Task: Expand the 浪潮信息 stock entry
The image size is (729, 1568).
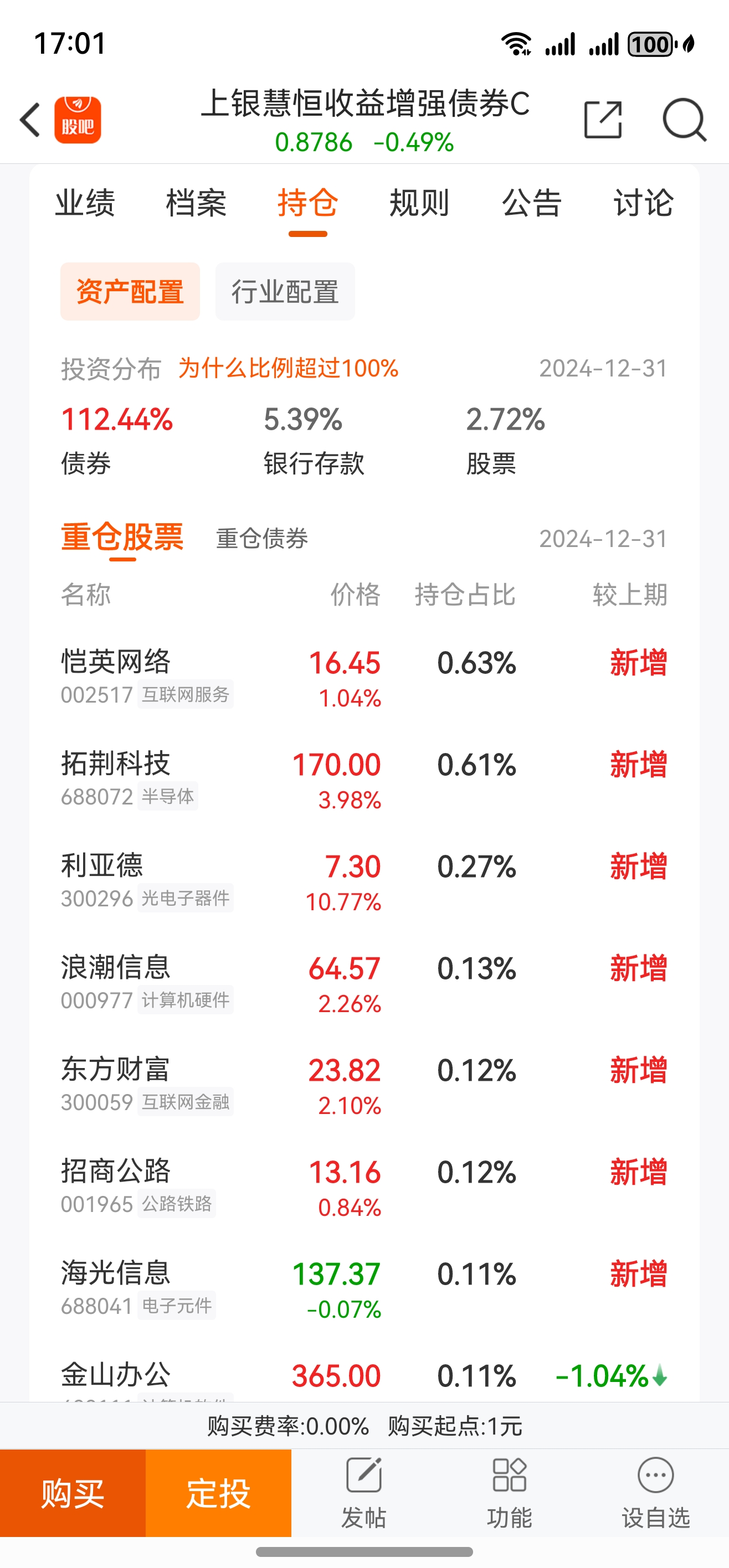Action: tap(116, 967)
